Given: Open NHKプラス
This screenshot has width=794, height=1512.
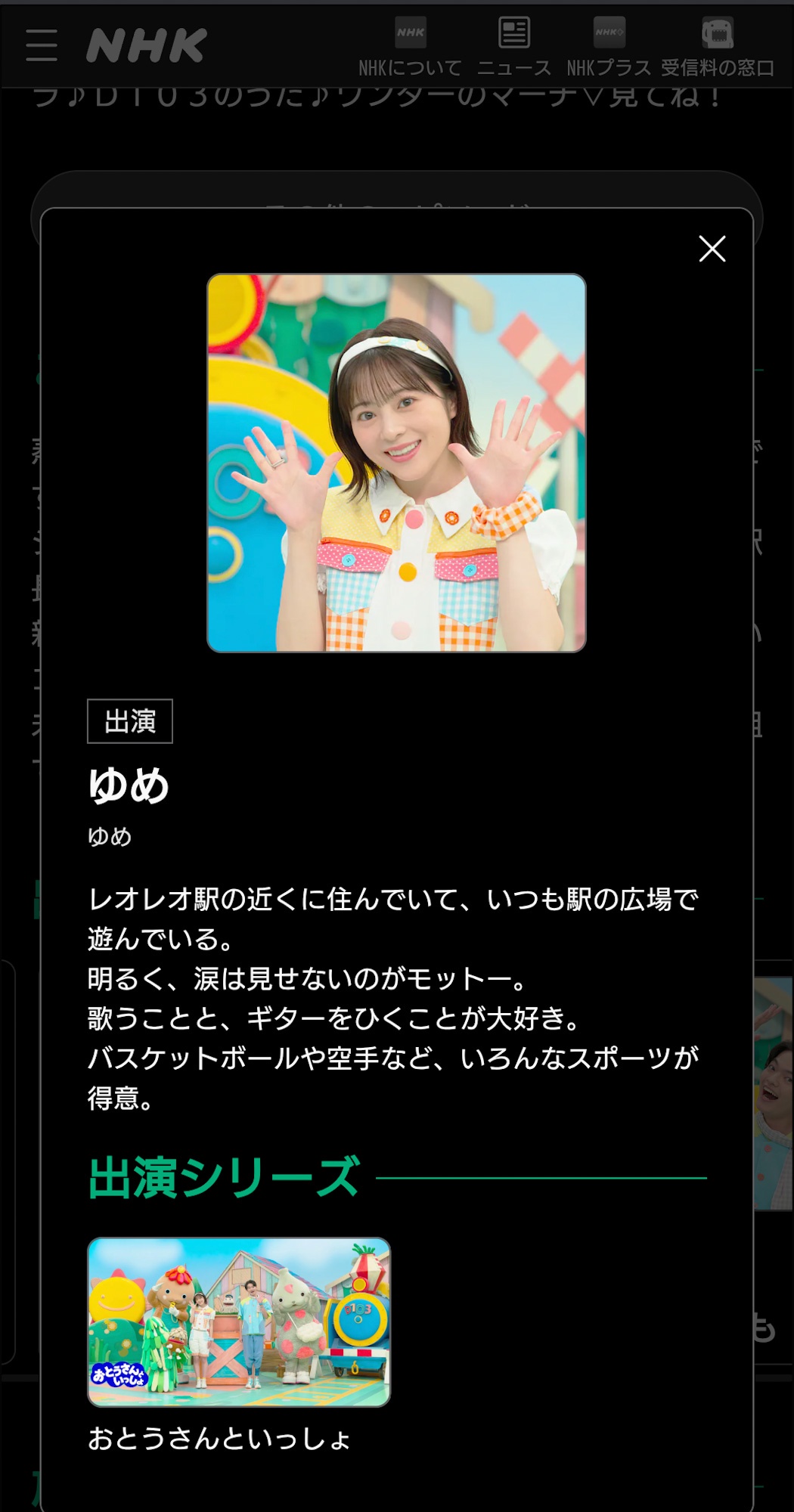Looking at the screenshot, I should (x=609, y=47).
